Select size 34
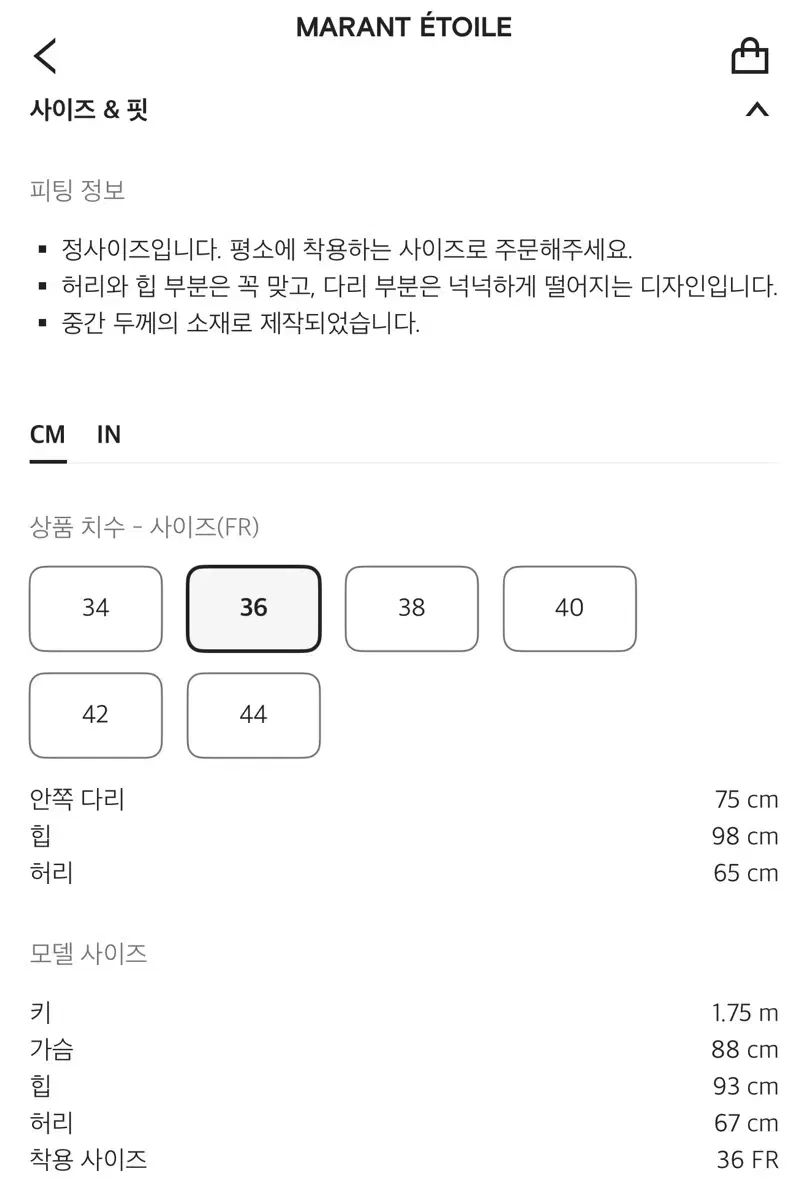The image size is (809, 1200). coord(96,608)
